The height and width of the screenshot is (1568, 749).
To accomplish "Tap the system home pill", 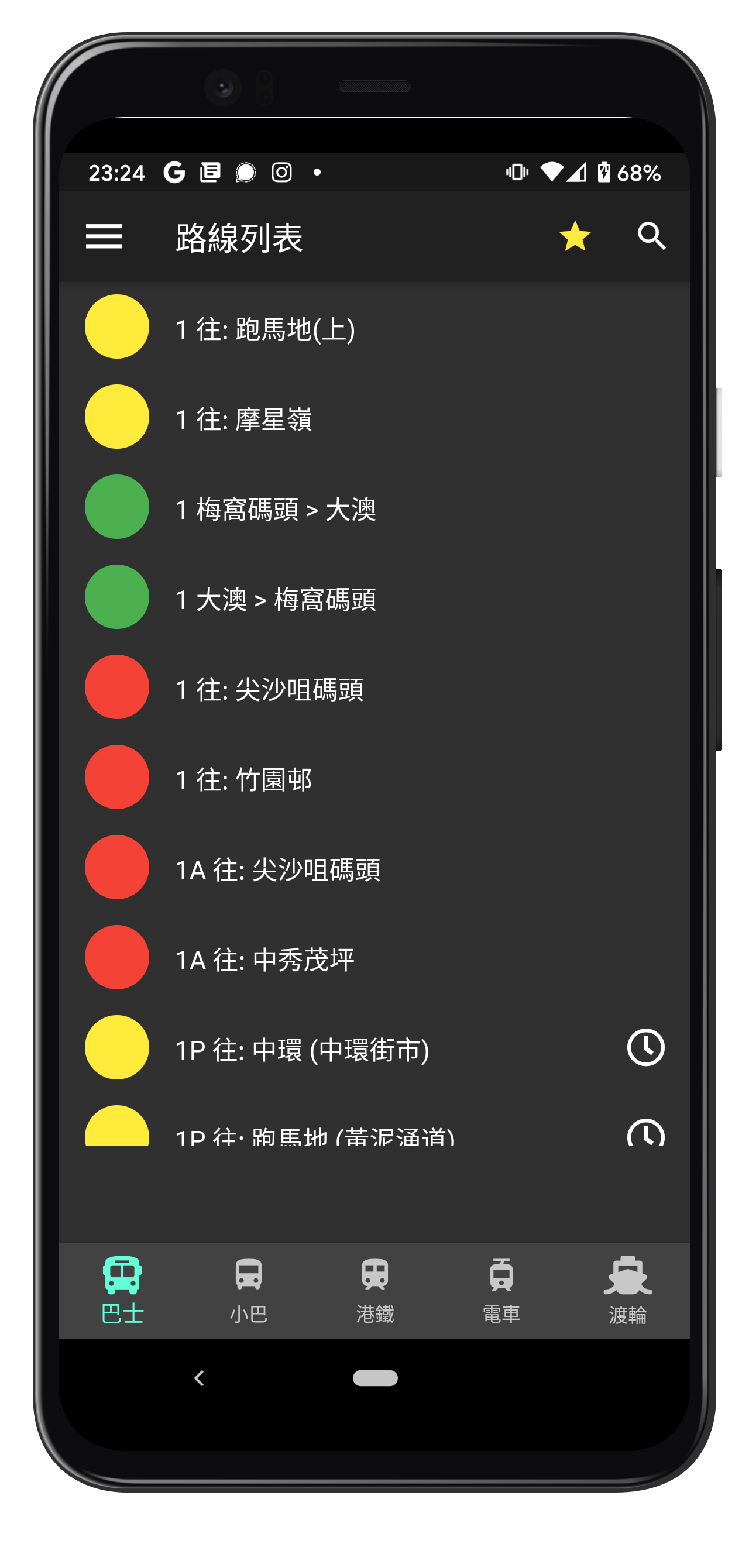I will click(375, 1378).
